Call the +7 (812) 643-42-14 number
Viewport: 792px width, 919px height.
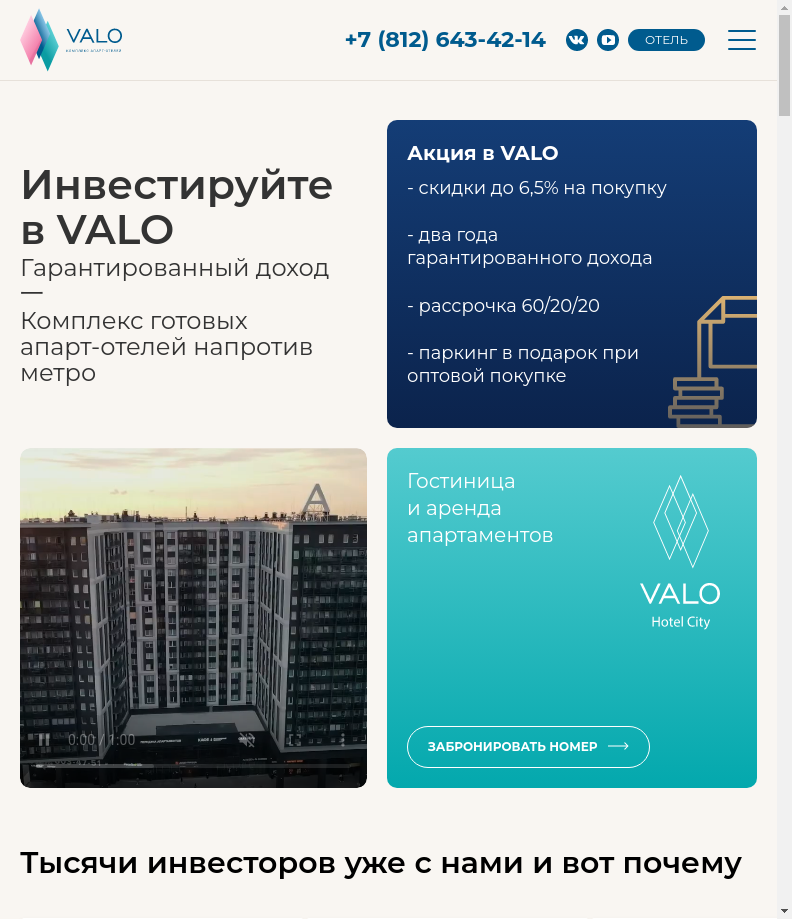(x=445, y=40)
